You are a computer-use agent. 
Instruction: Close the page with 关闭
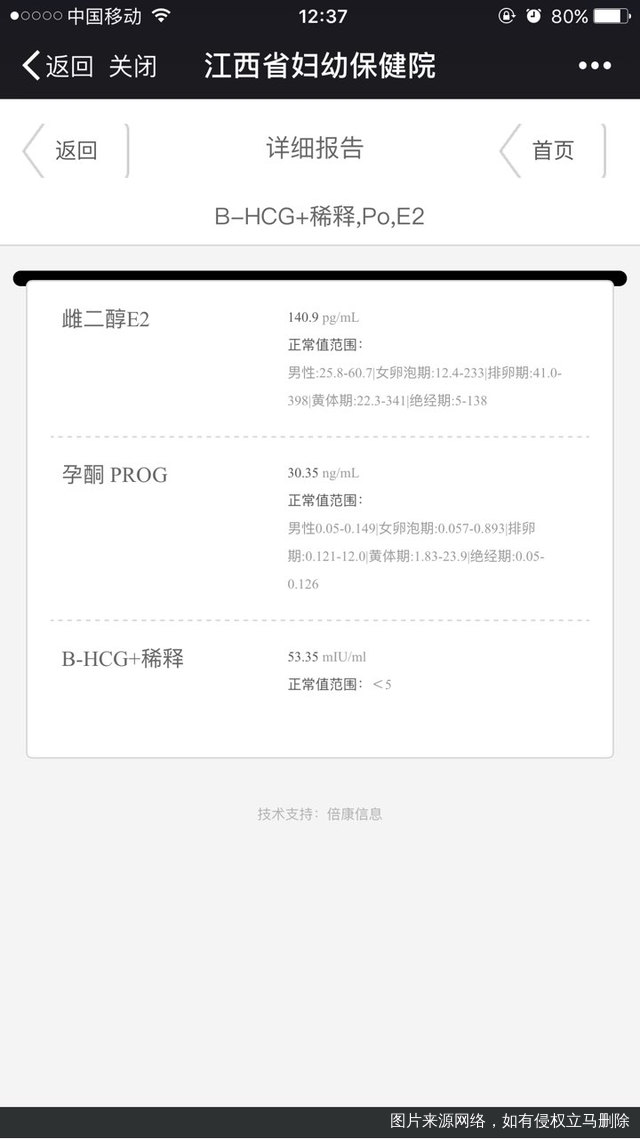[133, 66]
